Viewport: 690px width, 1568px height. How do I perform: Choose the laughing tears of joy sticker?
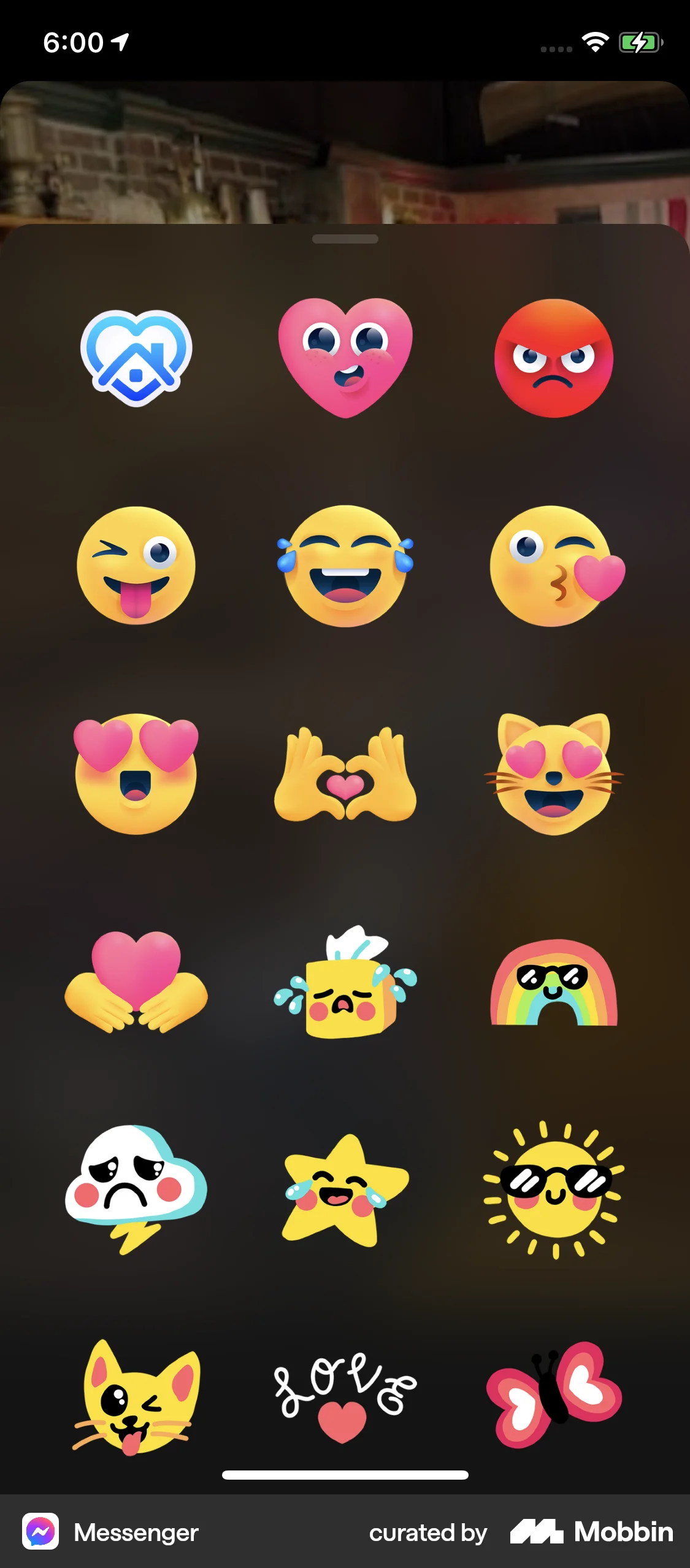pyautogui.click(x=345, y=571)
